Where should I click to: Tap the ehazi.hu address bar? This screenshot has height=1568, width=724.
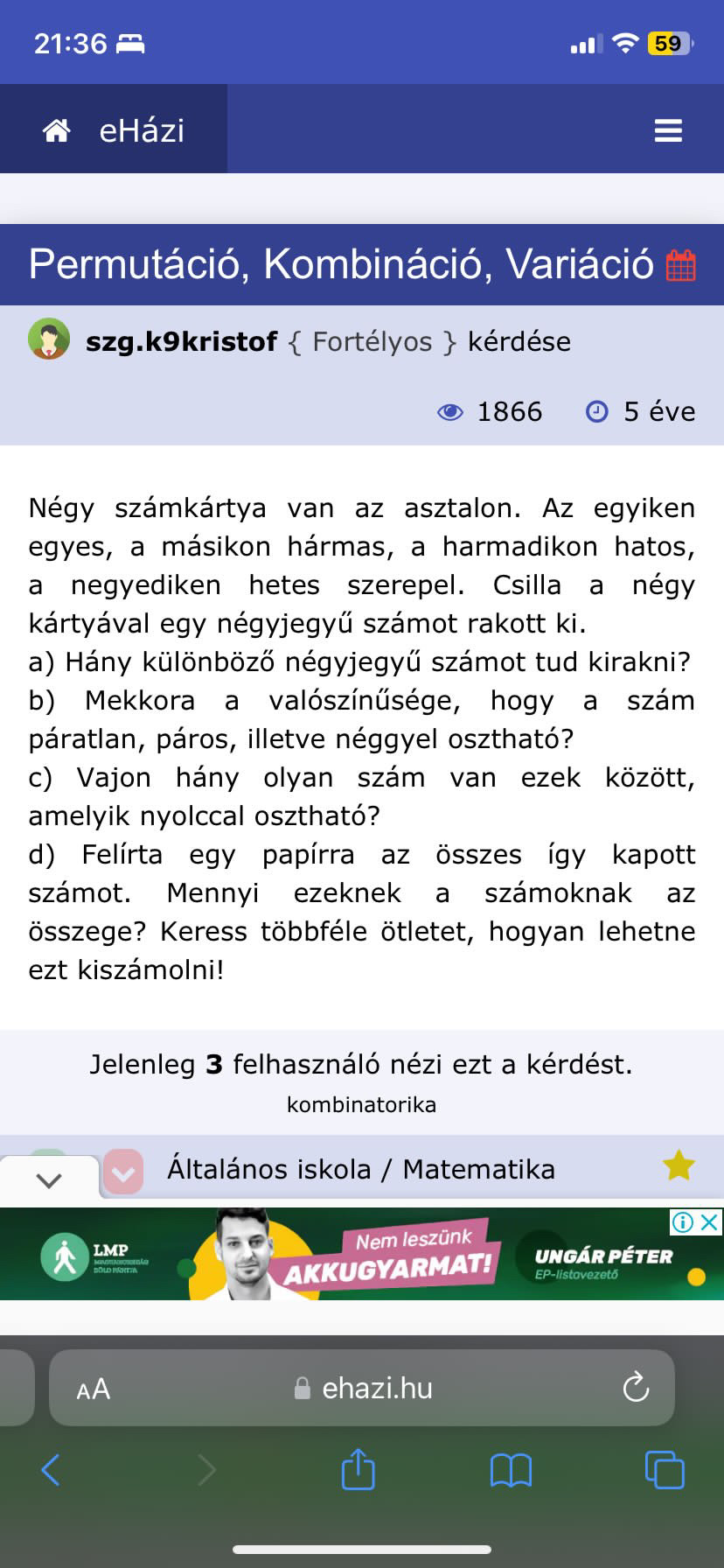tap(362, 1388)
